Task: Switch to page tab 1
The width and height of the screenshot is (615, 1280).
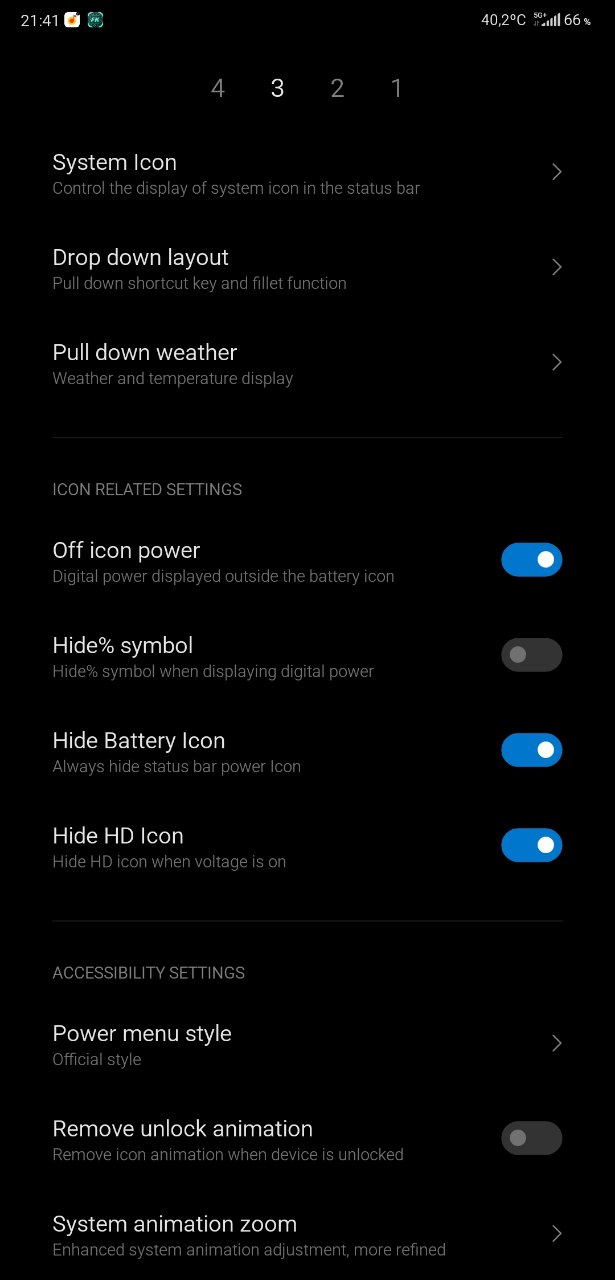Action: click(x=396, y=89)
